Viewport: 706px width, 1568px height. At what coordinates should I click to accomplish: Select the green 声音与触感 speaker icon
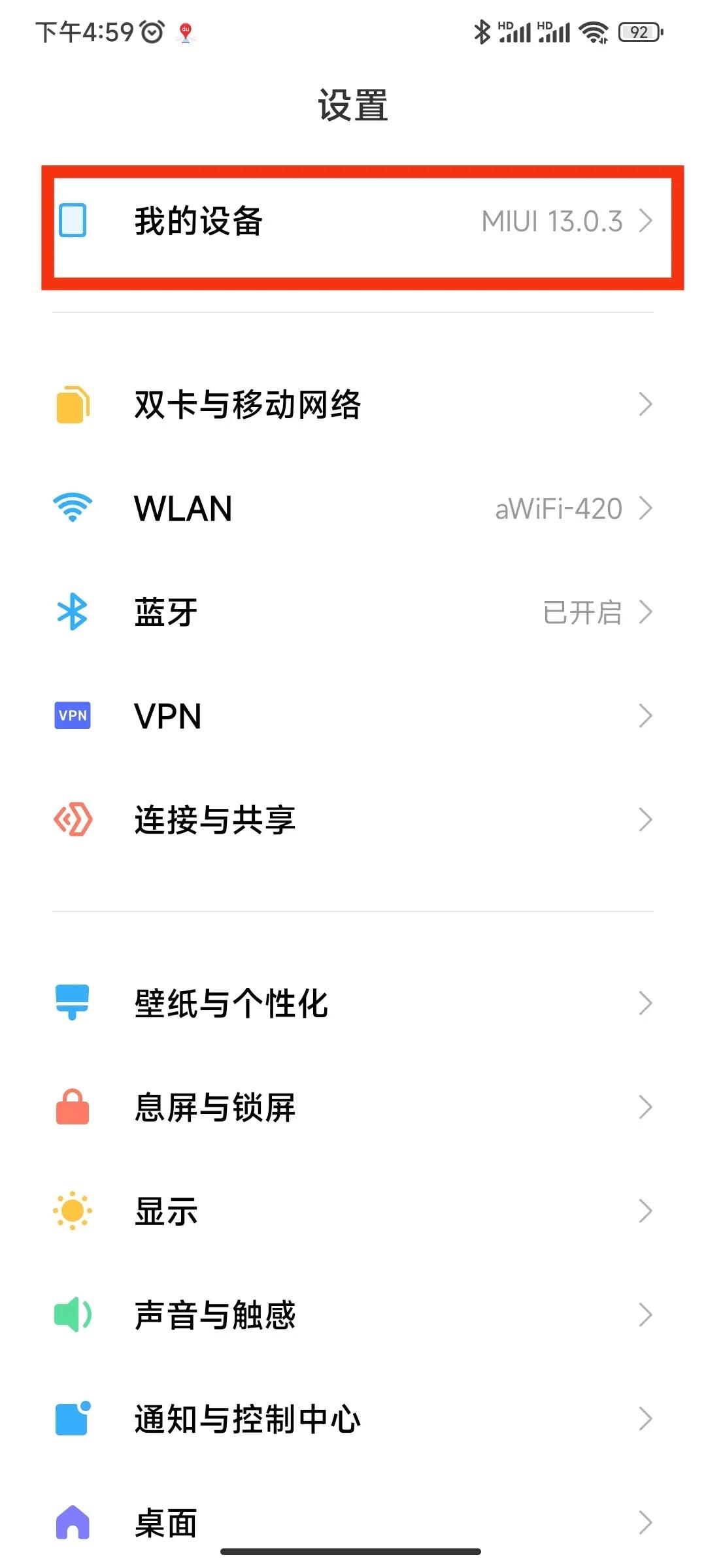[72, 1315]
